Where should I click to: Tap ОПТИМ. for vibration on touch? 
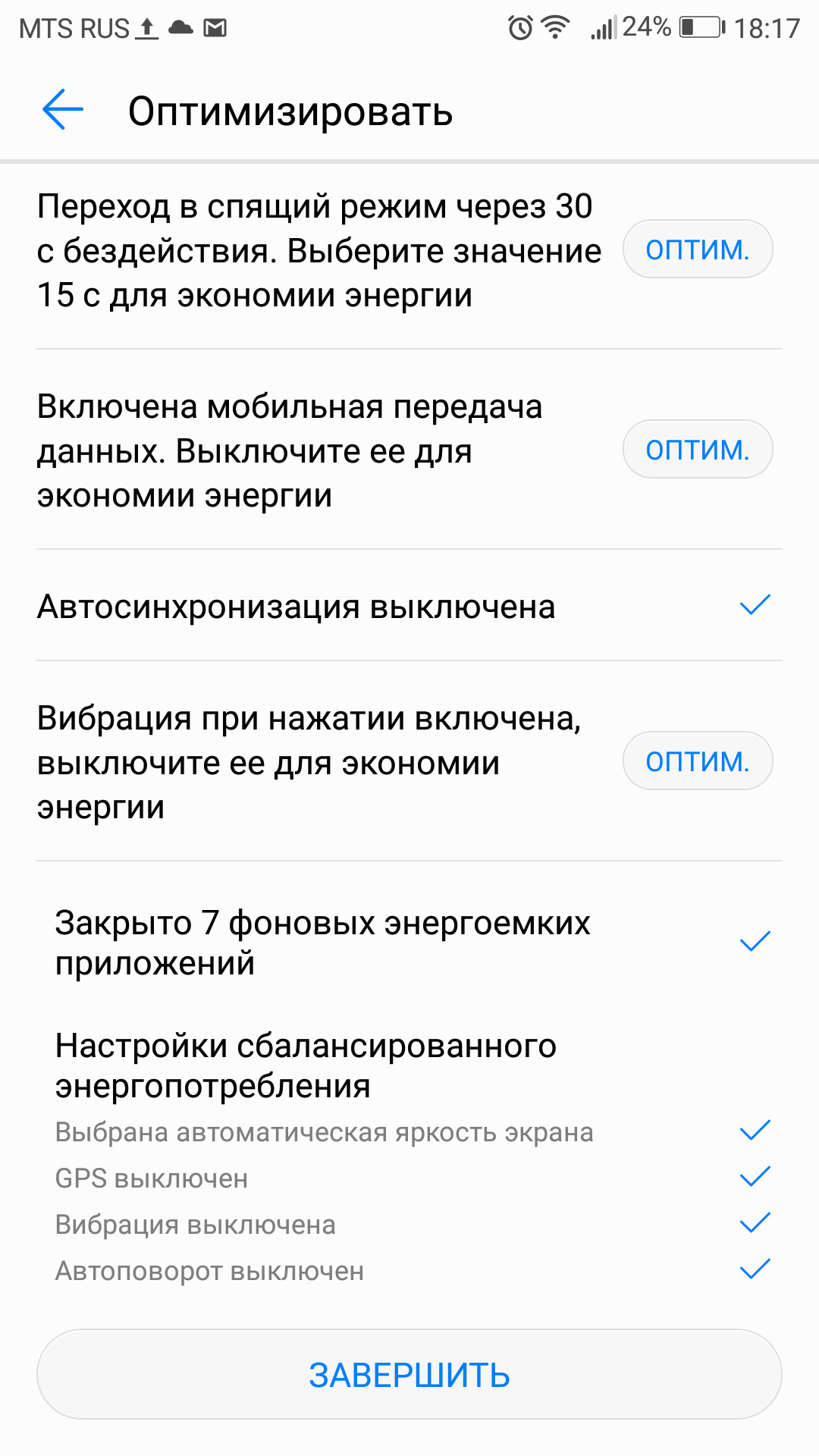pyautogui.click(x=698, y=761)
